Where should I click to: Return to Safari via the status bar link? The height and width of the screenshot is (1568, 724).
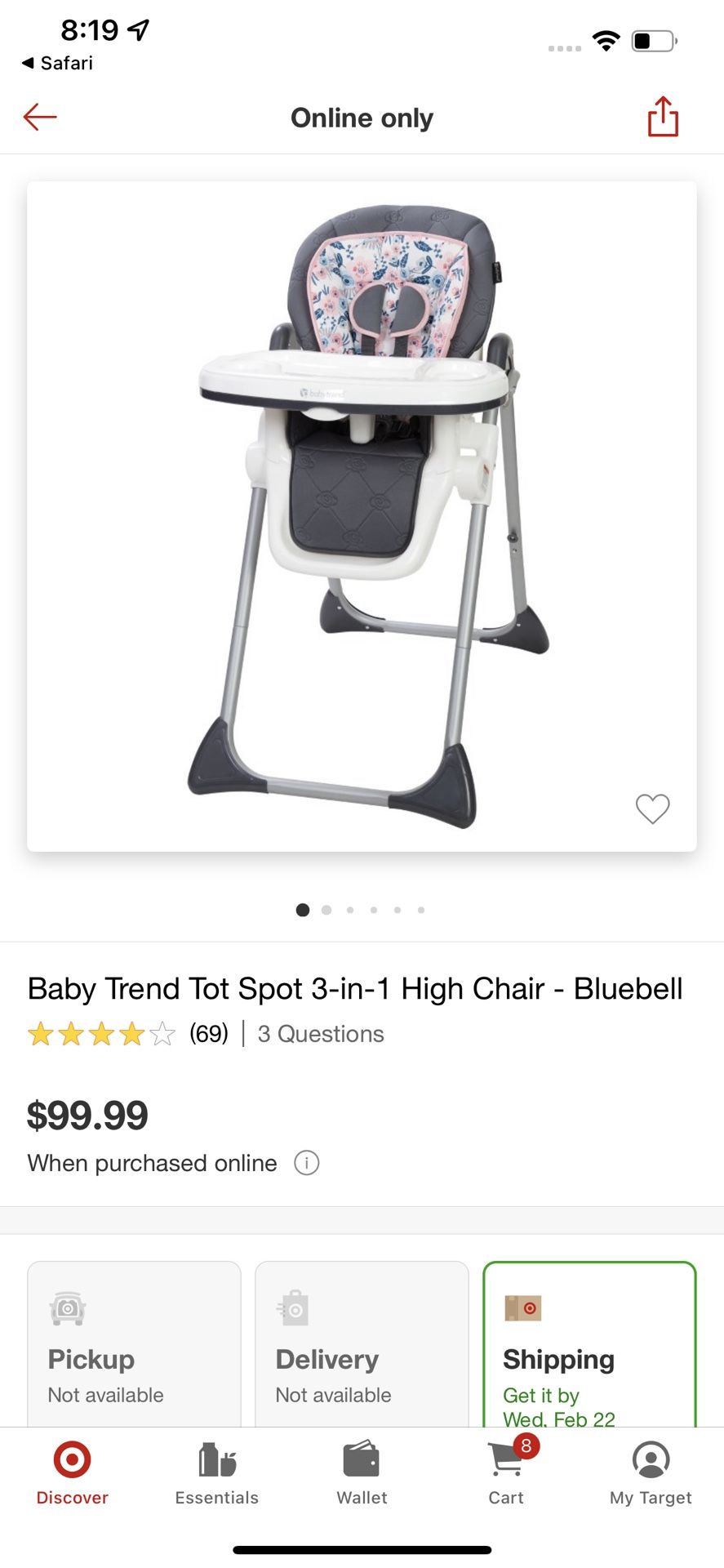[x=57, y=63]
